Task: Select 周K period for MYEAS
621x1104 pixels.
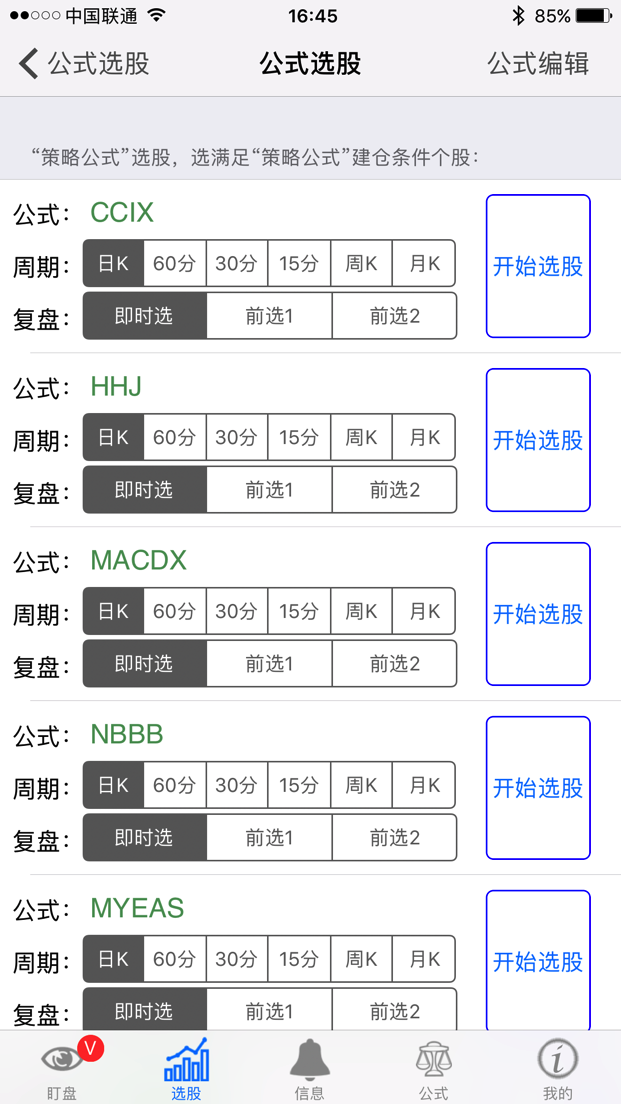Action: 361,959
